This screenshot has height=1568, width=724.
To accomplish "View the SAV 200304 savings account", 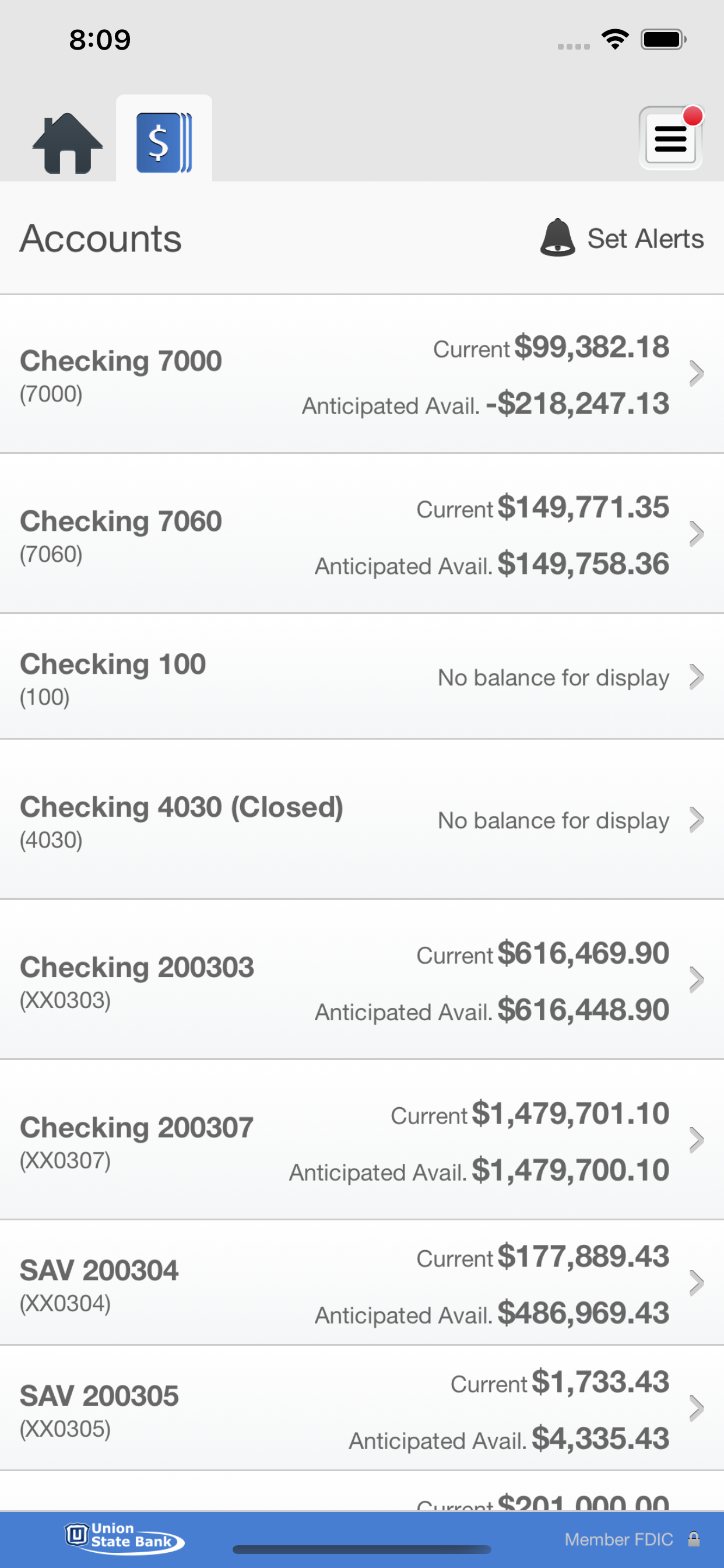I will pyautogui.click(x=362, y=1283).
